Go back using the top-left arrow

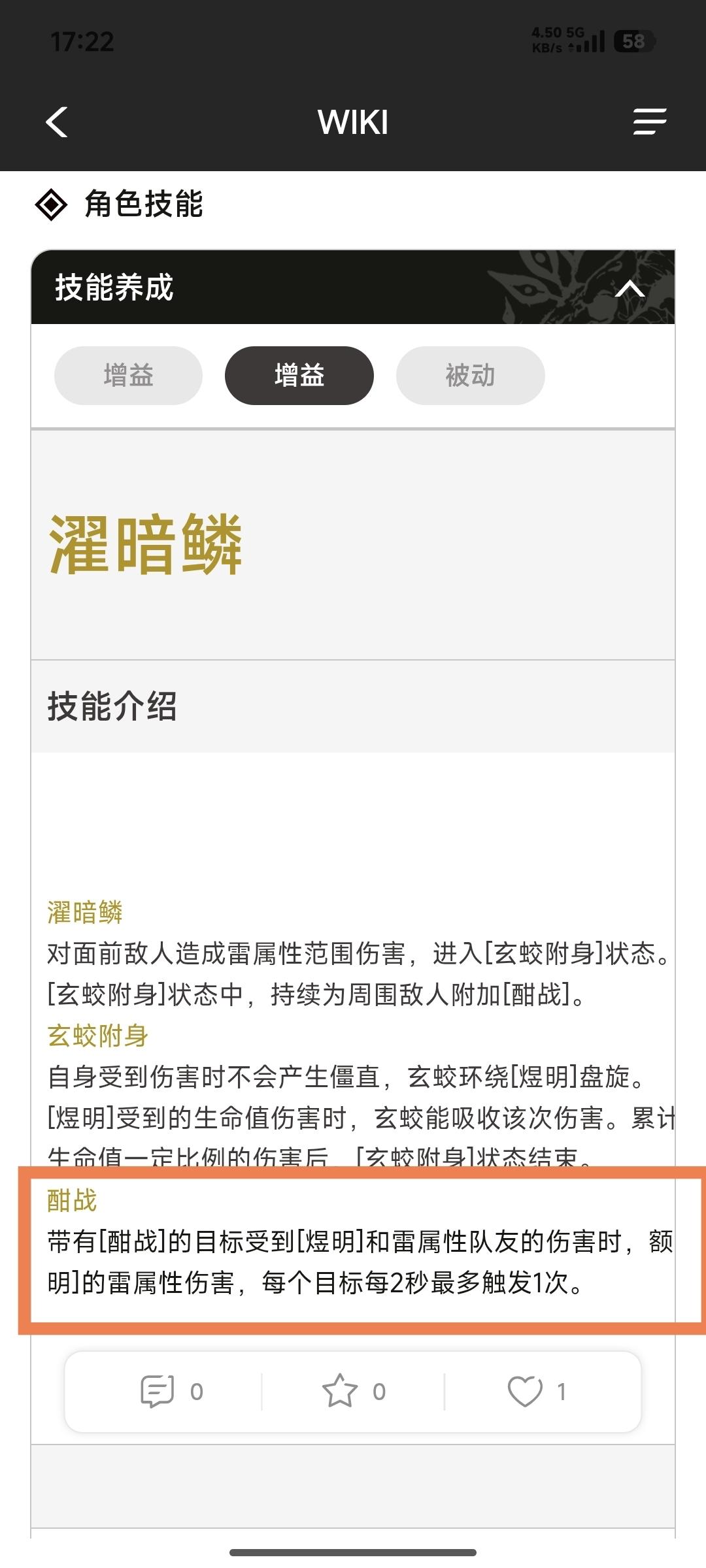click(58, 122)
